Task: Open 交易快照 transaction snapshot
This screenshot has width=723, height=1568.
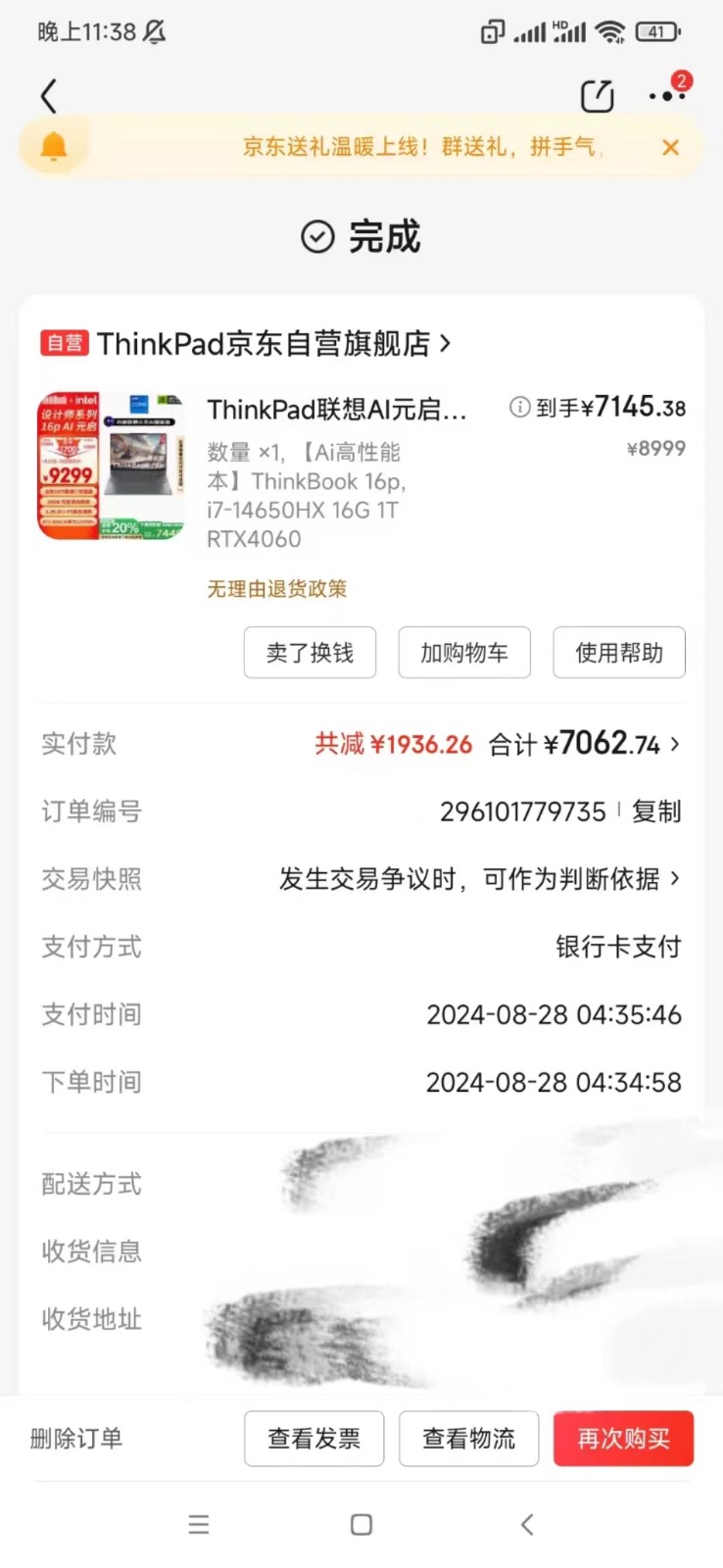Action: point(478,879)
